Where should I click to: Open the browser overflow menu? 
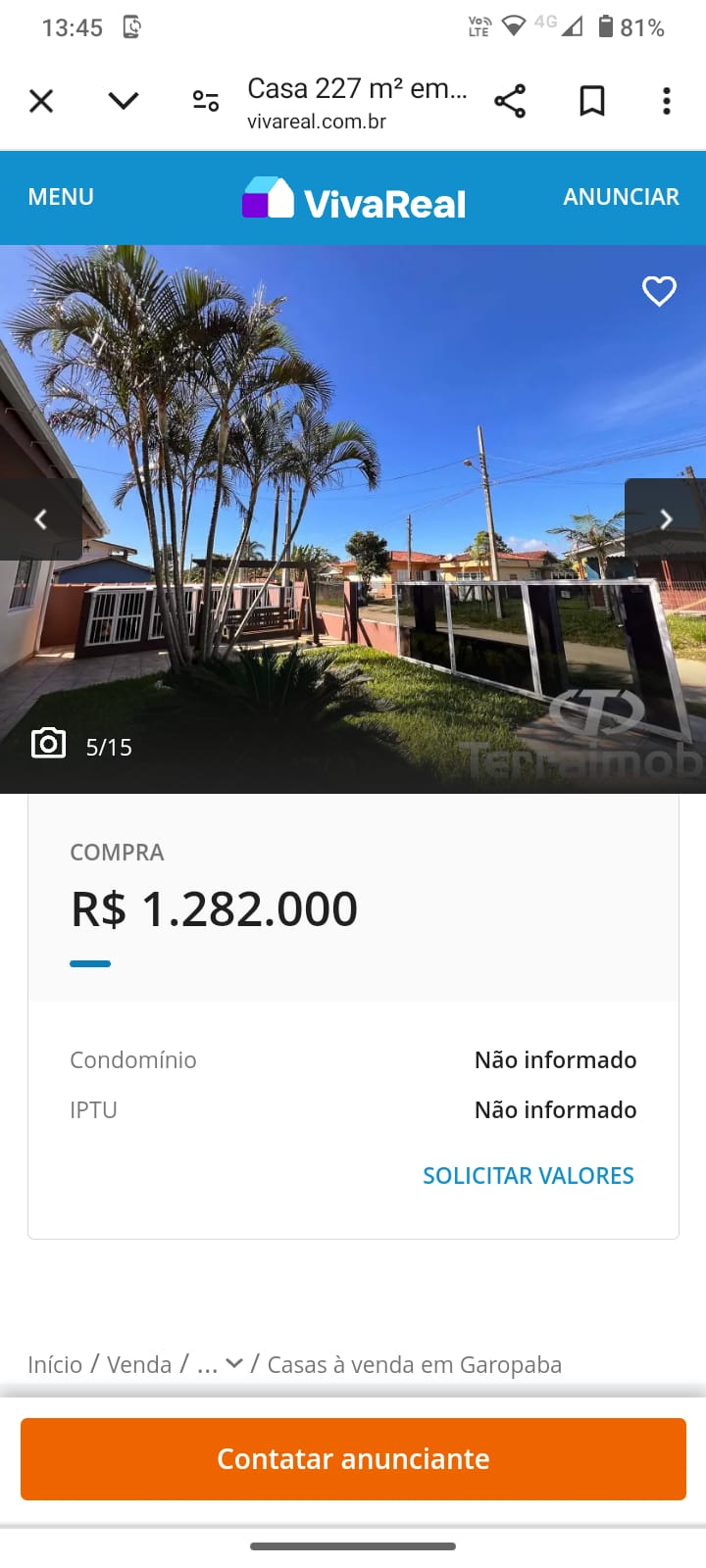tap(667, 101)
